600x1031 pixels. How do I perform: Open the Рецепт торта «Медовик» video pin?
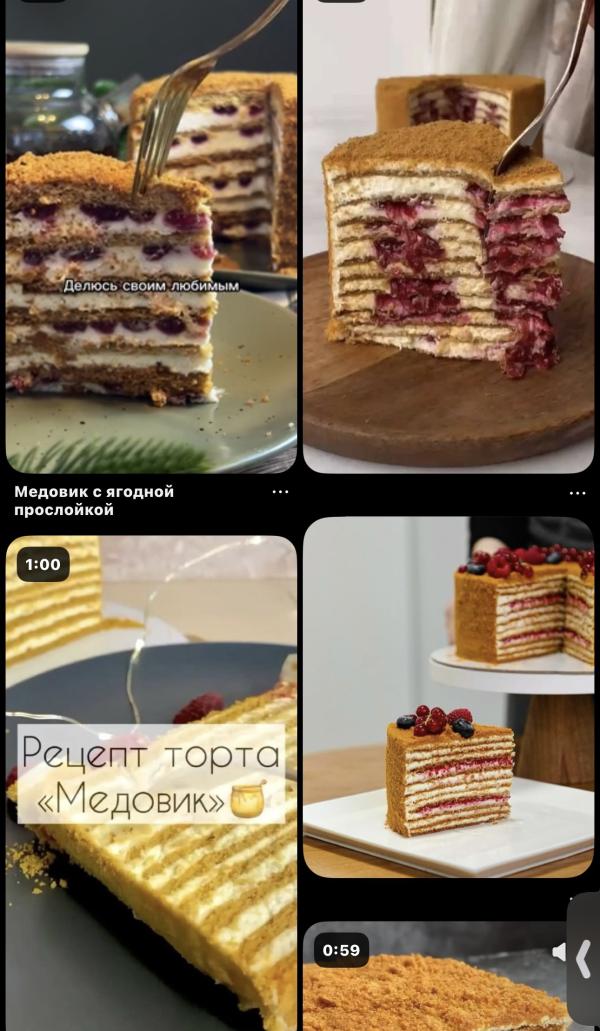151,783
